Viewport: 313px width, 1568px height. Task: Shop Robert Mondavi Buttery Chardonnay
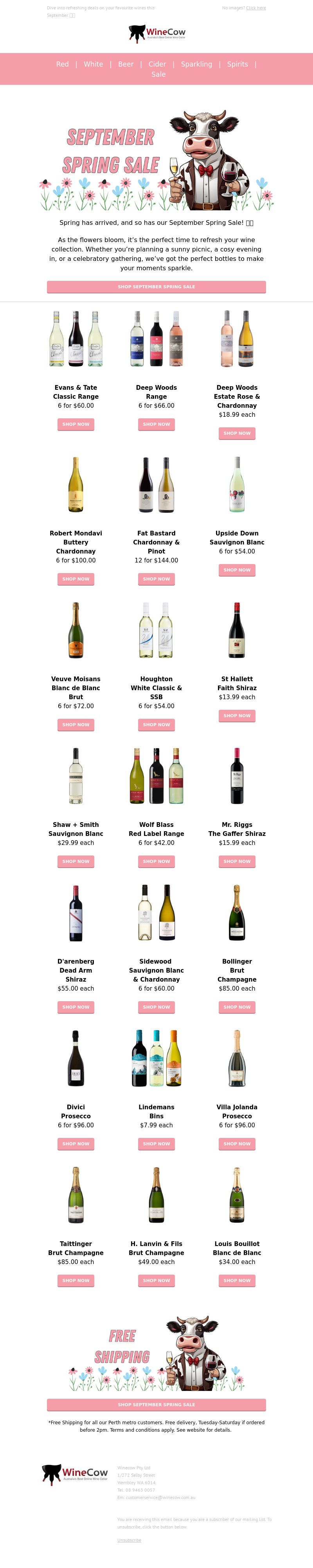click(x=76, y=579)
